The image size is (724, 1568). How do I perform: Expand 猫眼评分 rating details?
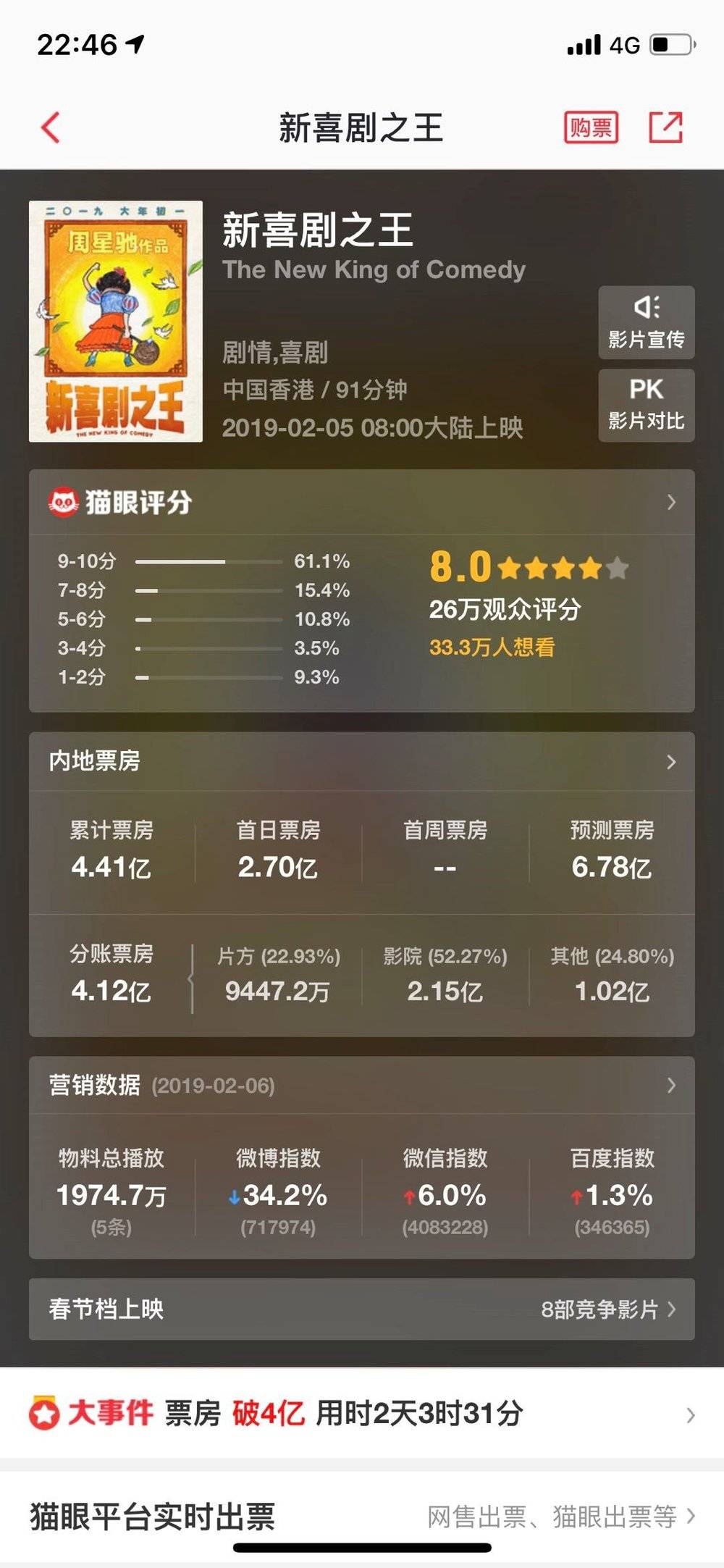[x=362, y=502]
